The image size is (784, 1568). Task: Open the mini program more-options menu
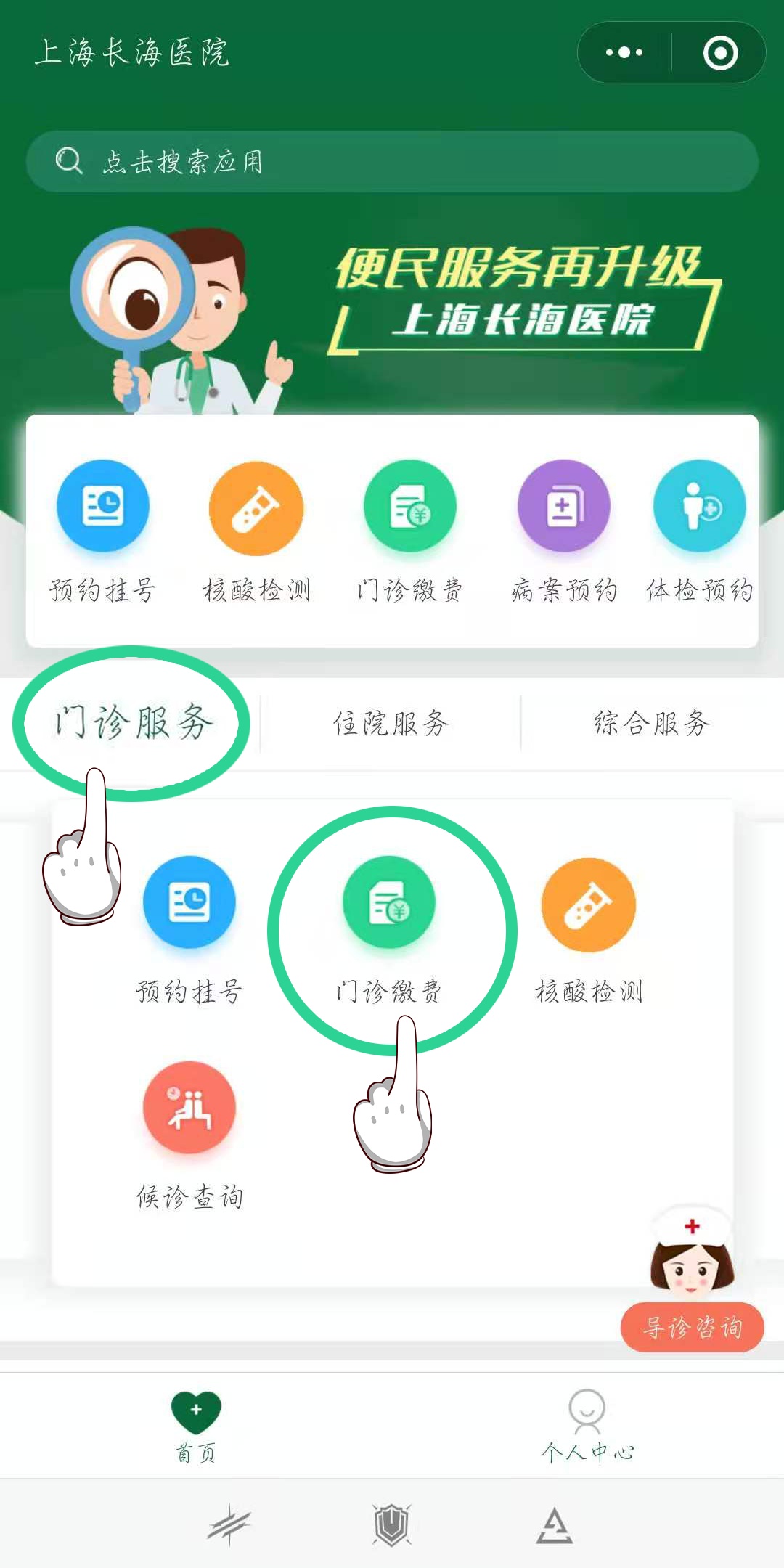coord(624,52)
